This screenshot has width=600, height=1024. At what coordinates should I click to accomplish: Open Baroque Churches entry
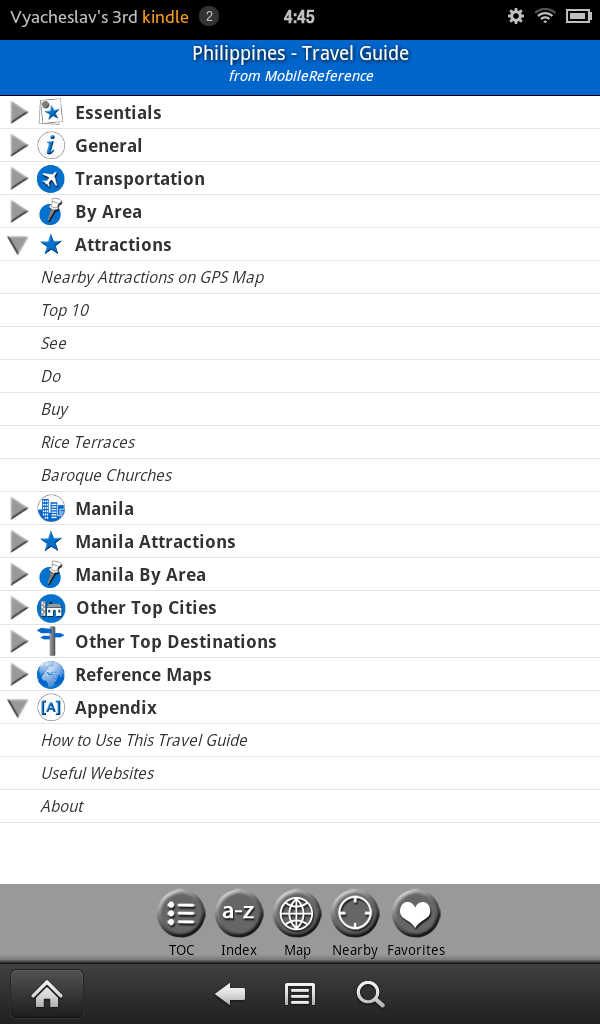[x=106, y=475]
